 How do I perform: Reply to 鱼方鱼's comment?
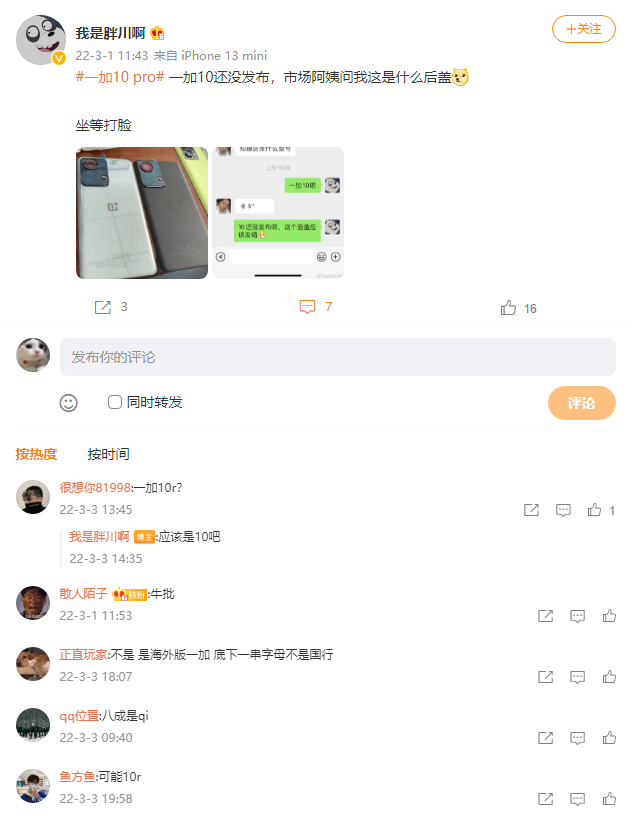pyautogui.click(x=577, y=799)
